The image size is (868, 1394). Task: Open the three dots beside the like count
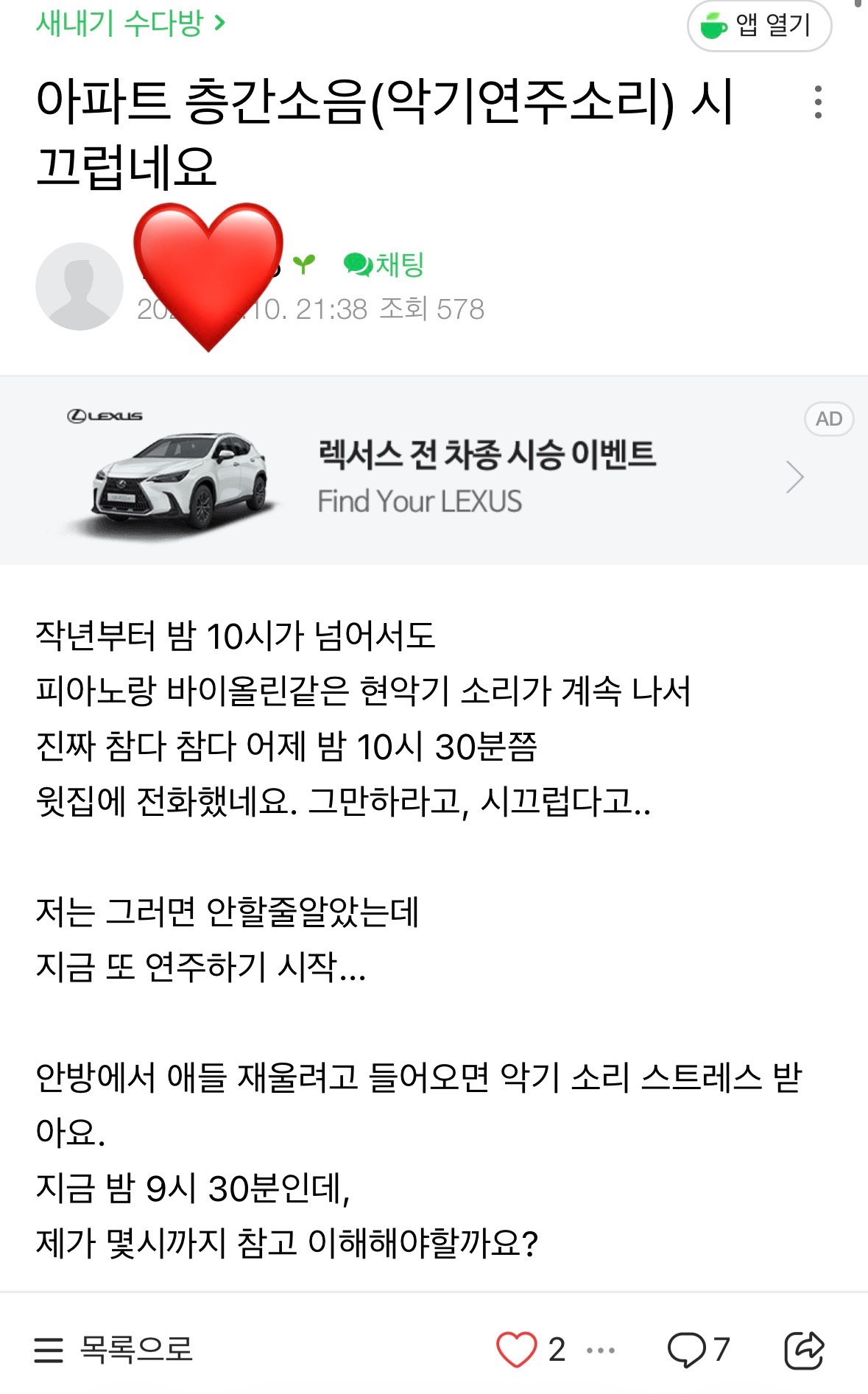(601, 1351)
